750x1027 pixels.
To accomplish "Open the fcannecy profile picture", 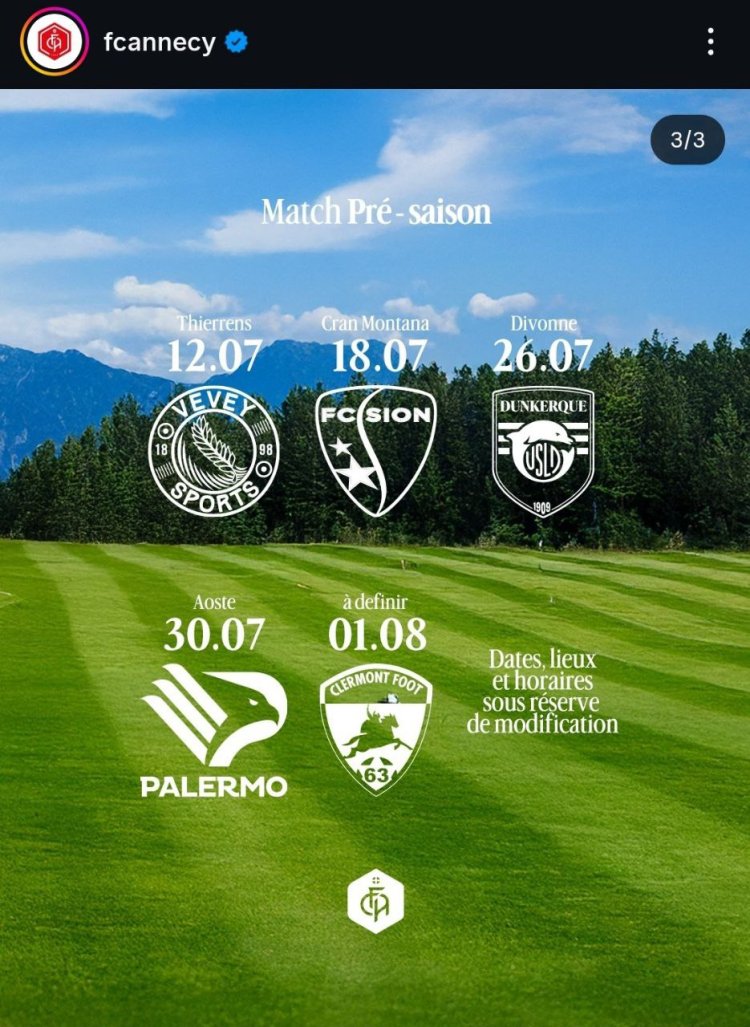I will (x=54, y=42).
